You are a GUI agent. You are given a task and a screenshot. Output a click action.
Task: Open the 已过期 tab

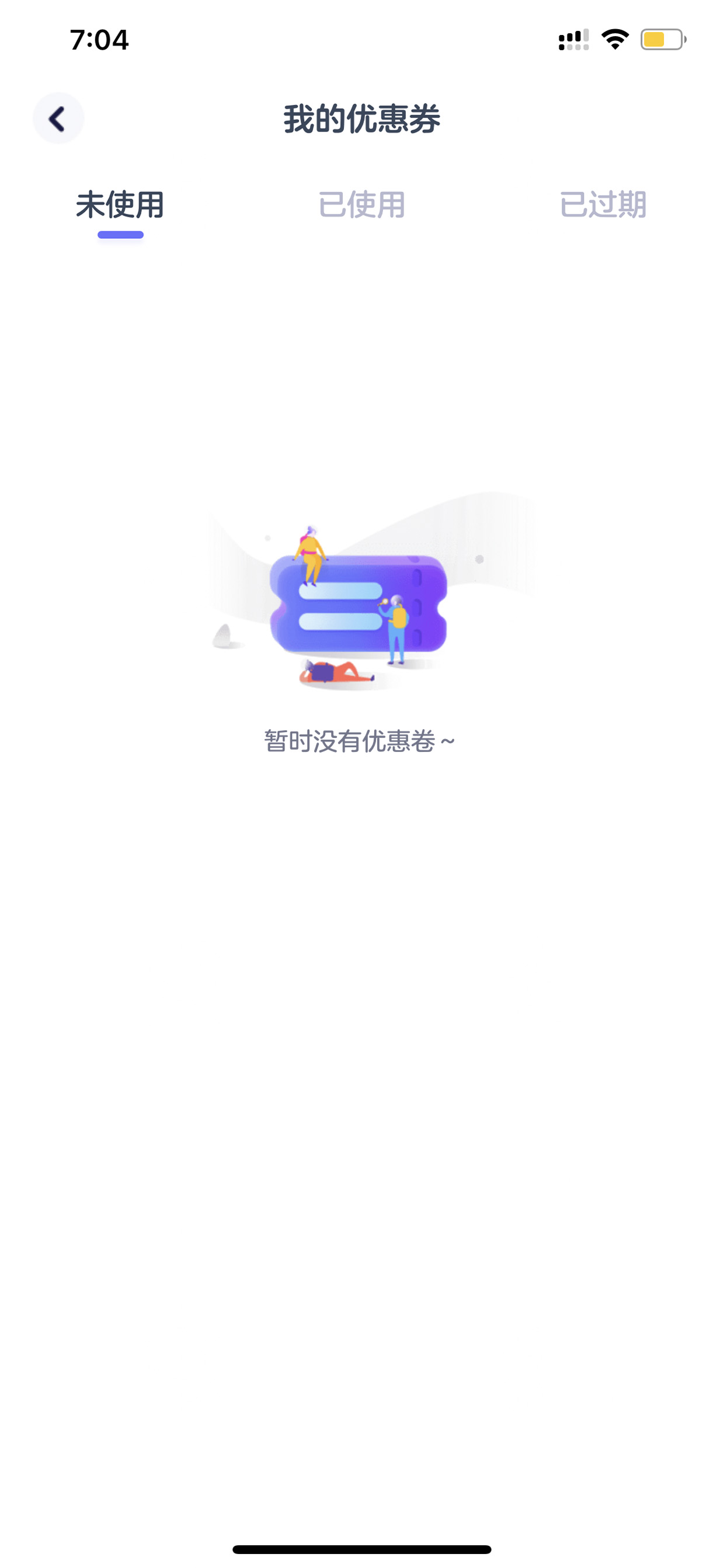603,204
